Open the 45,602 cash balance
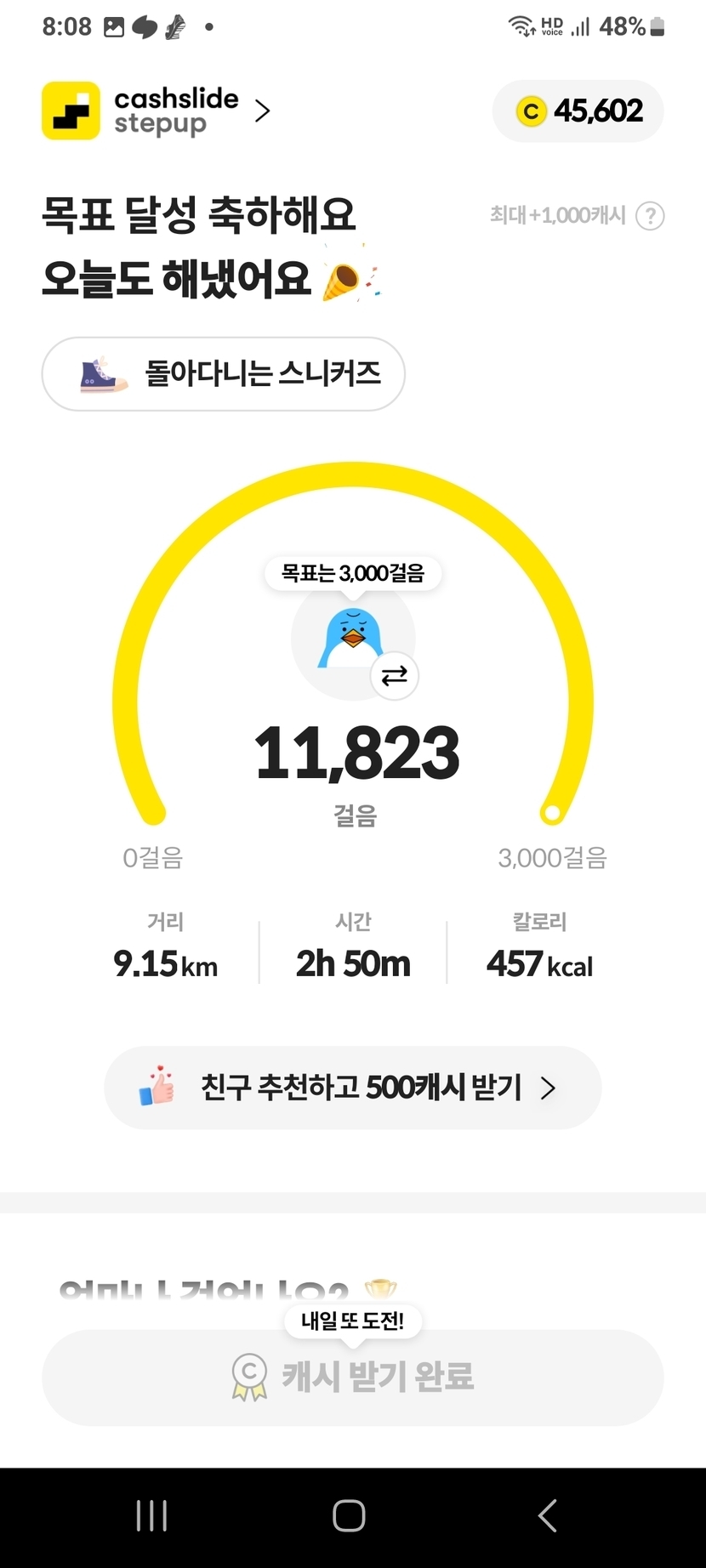 coord(578,111)
